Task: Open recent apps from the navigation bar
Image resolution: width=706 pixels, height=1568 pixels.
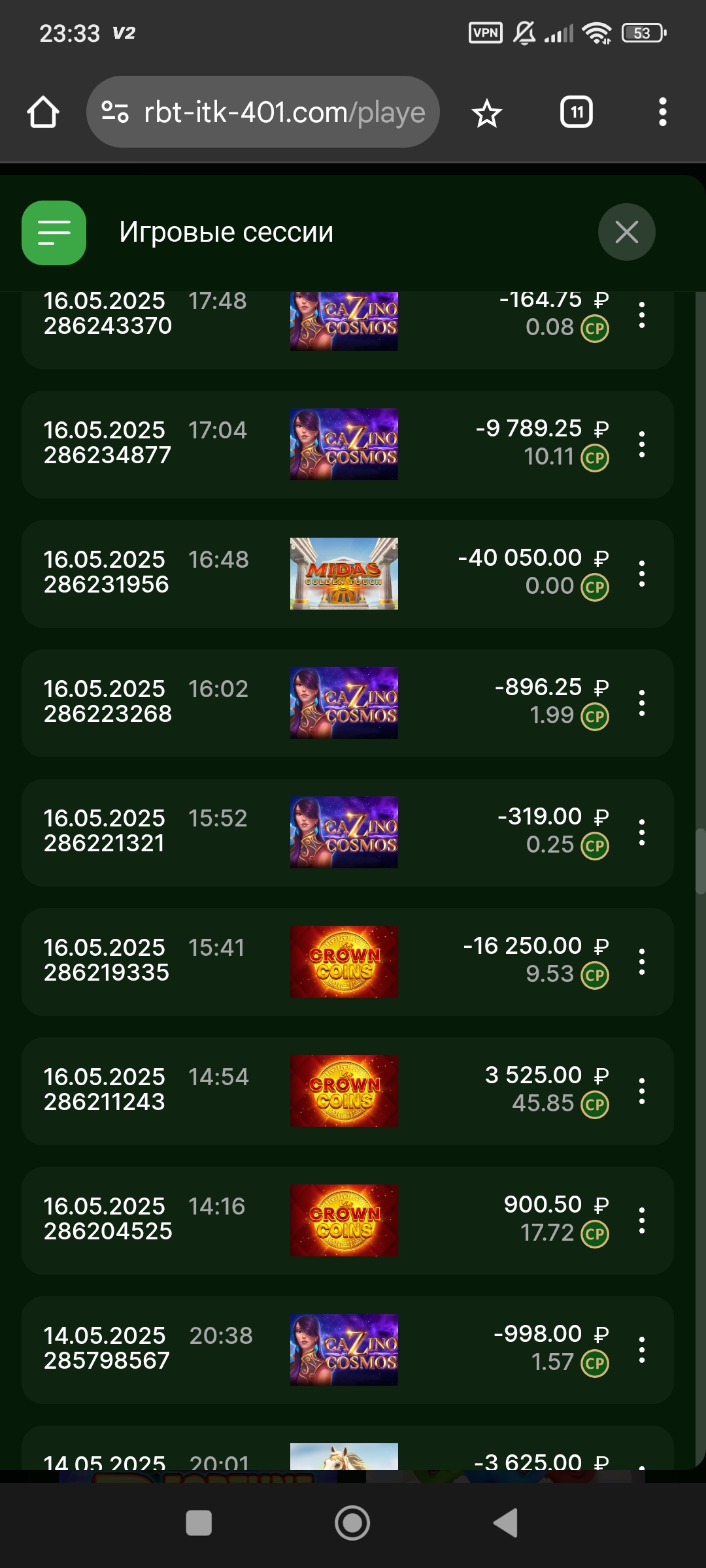Action: pos(199,1523)
